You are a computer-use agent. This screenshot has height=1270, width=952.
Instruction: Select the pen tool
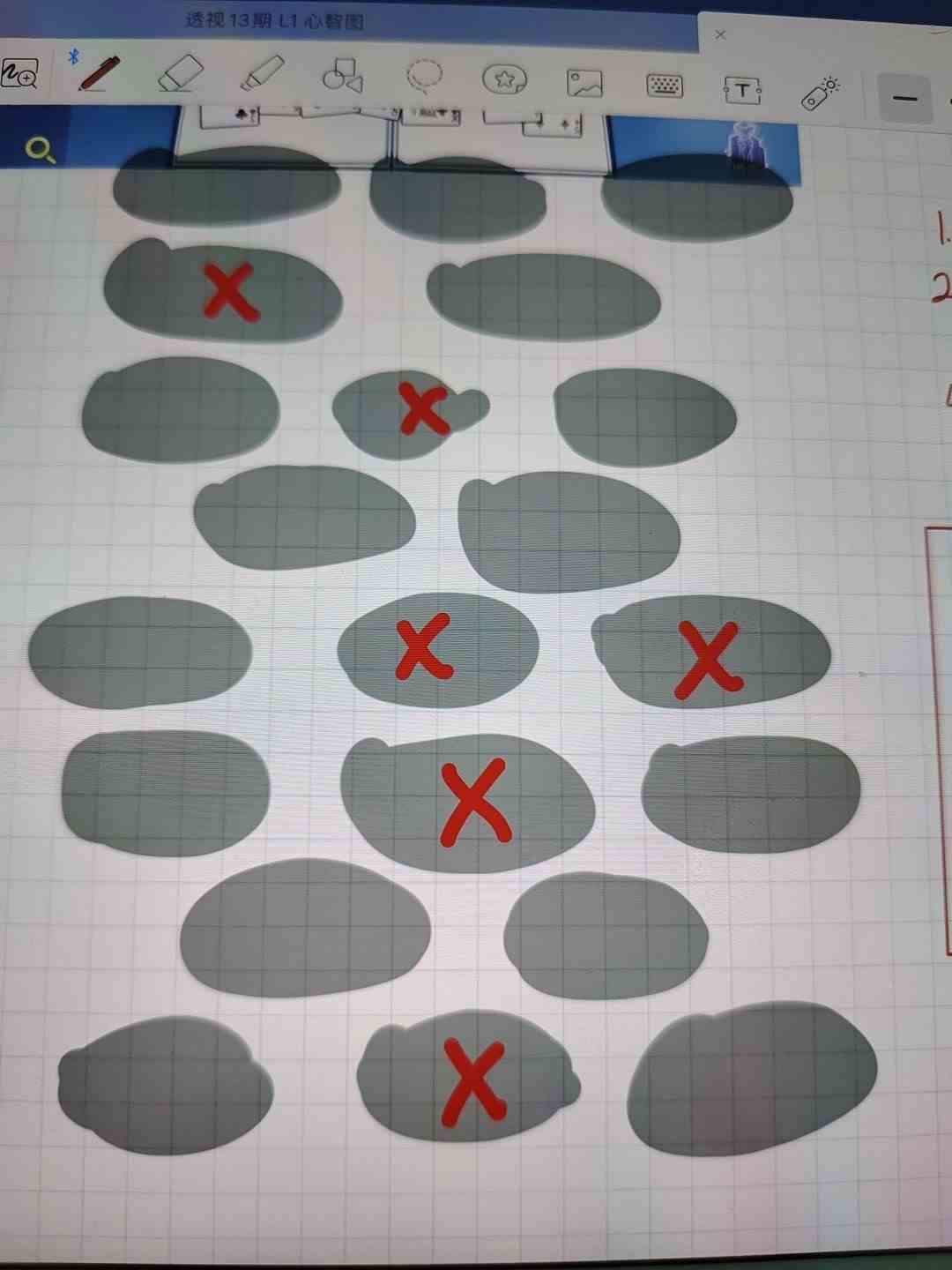pos(99,73)
